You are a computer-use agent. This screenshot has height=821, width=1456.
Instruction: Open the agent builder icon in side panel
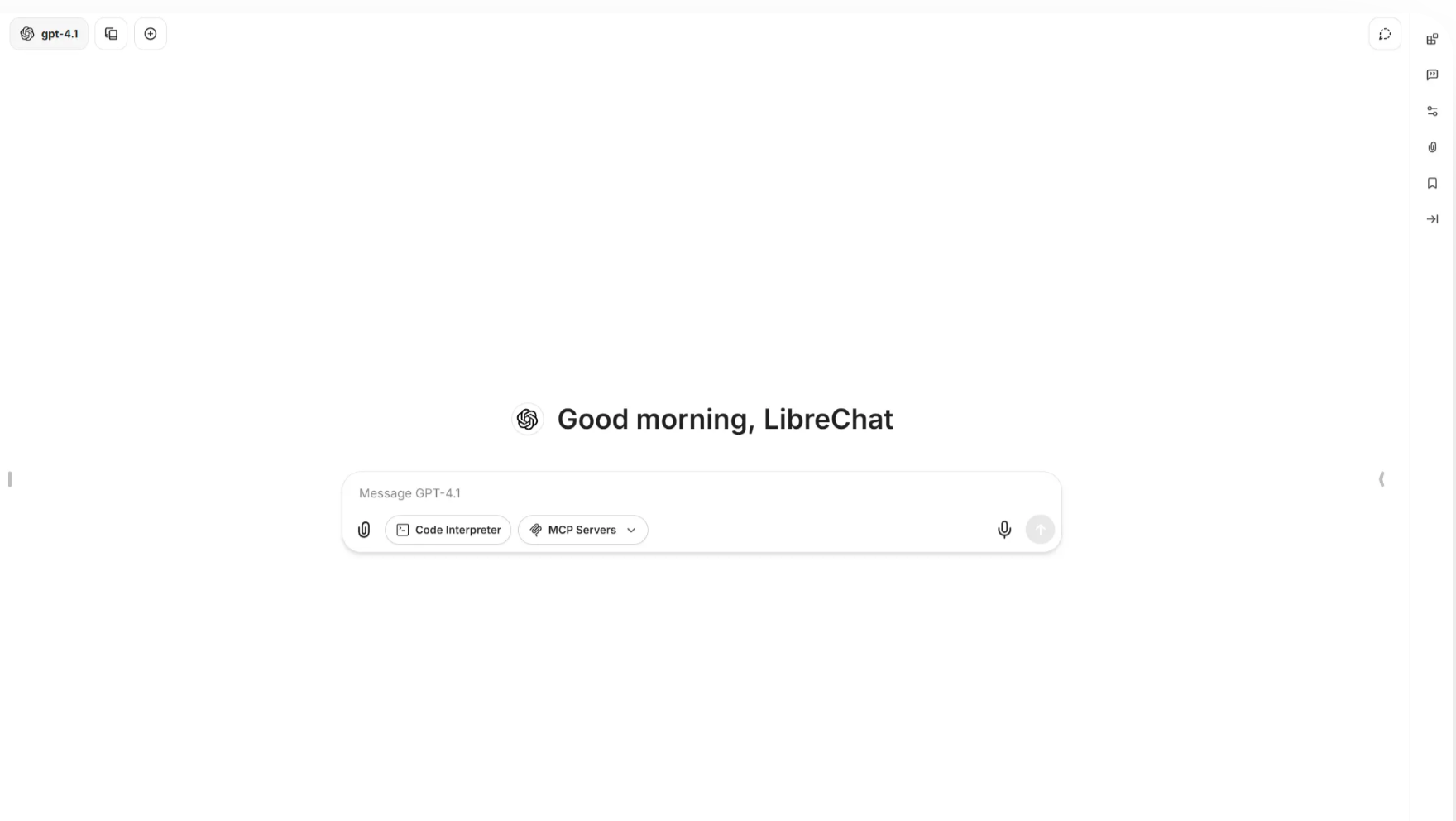click(x=1432, y=39)
